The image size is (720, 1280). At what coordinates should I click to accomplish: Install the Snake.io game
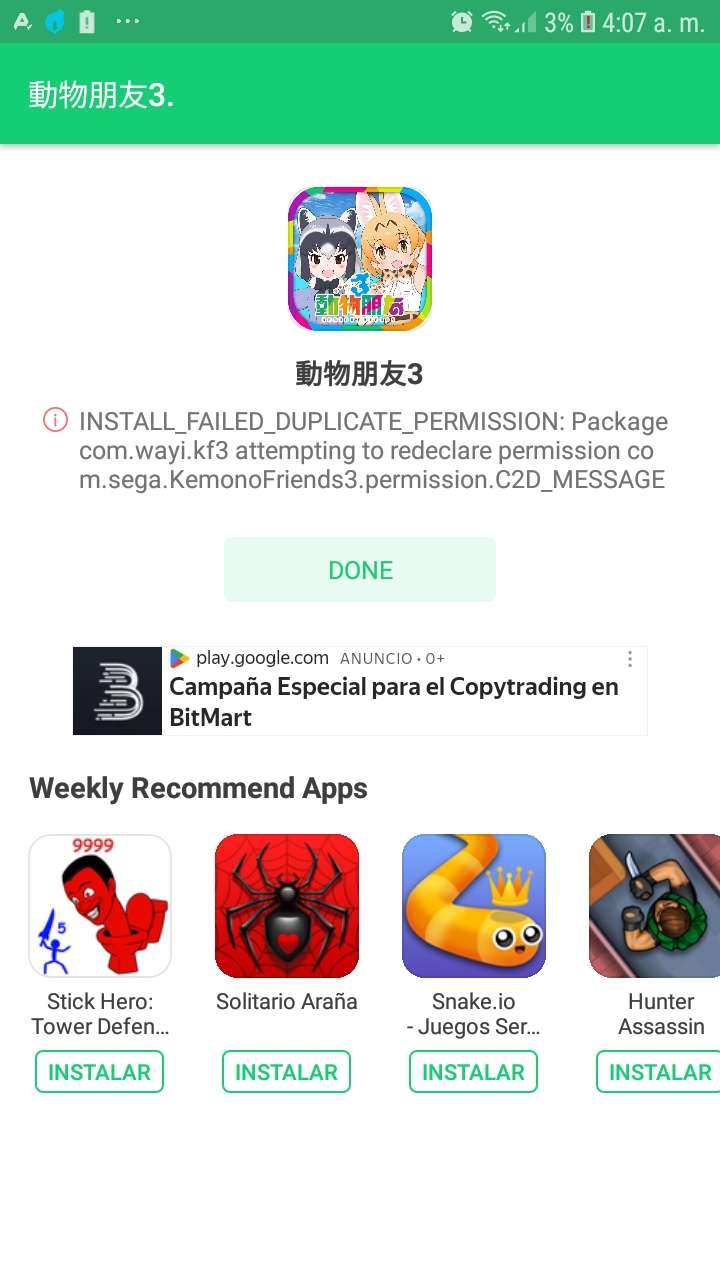coord(473,1072)
